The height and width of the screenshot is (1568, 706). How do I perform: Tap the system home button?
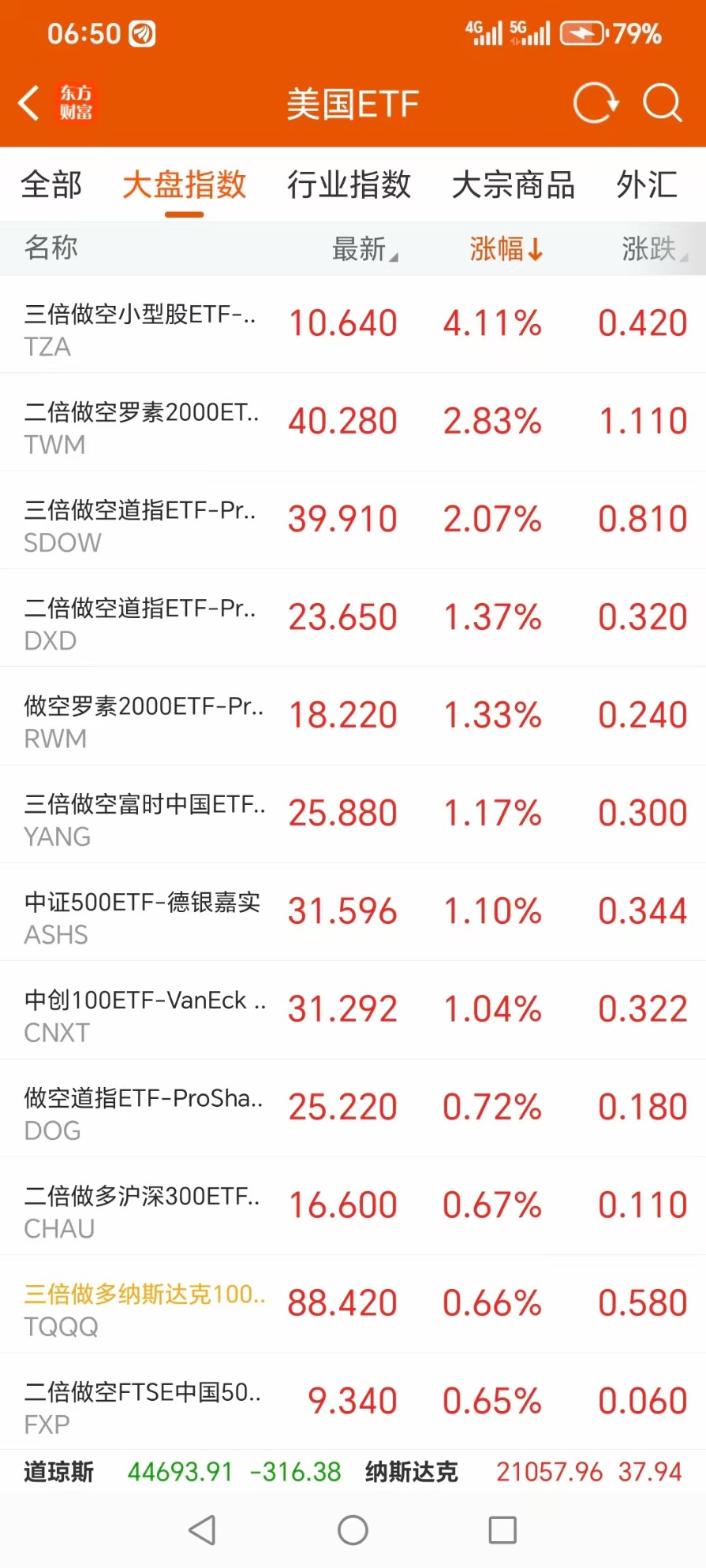353,1530
